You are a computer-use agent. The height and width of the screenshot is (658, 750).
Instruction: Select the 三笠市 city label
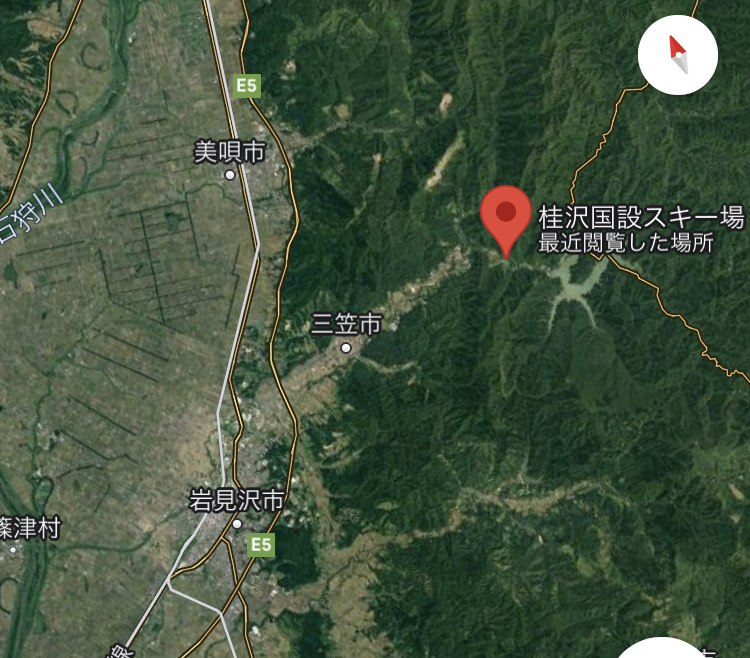346,324
